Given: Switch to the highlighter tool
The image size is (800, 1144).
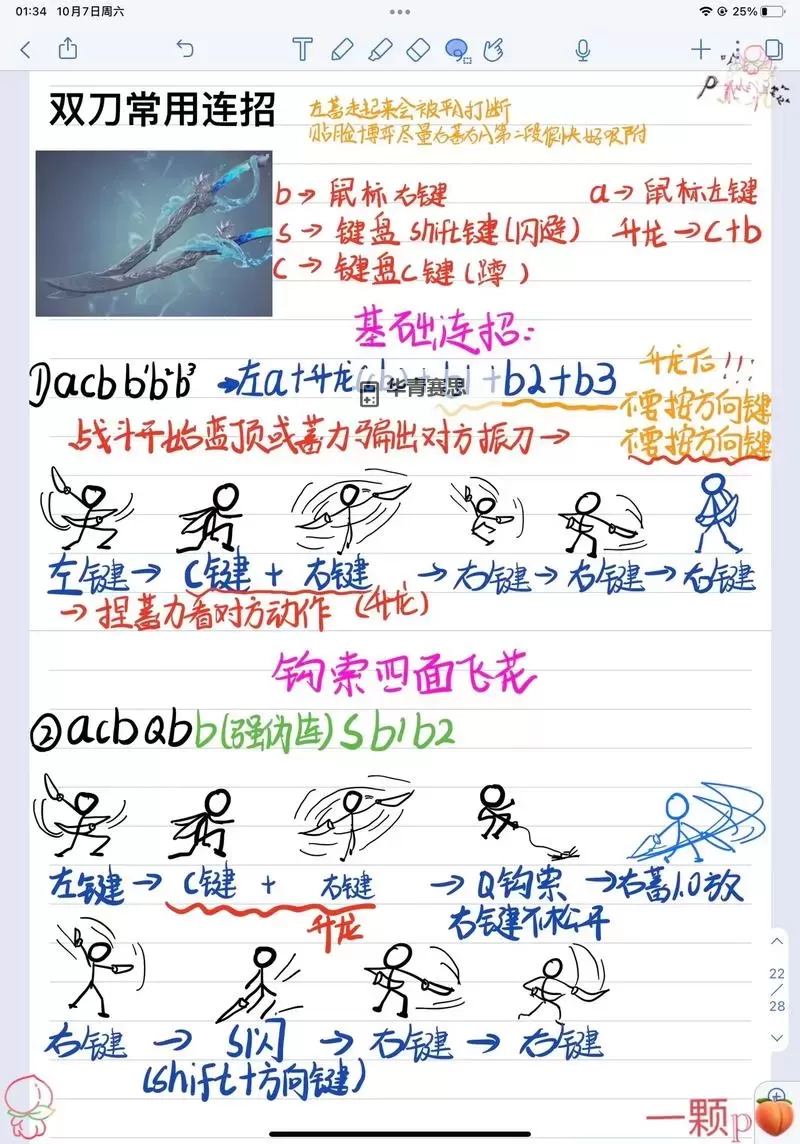Looking at the screenshot, I should [x=380, y=48].
